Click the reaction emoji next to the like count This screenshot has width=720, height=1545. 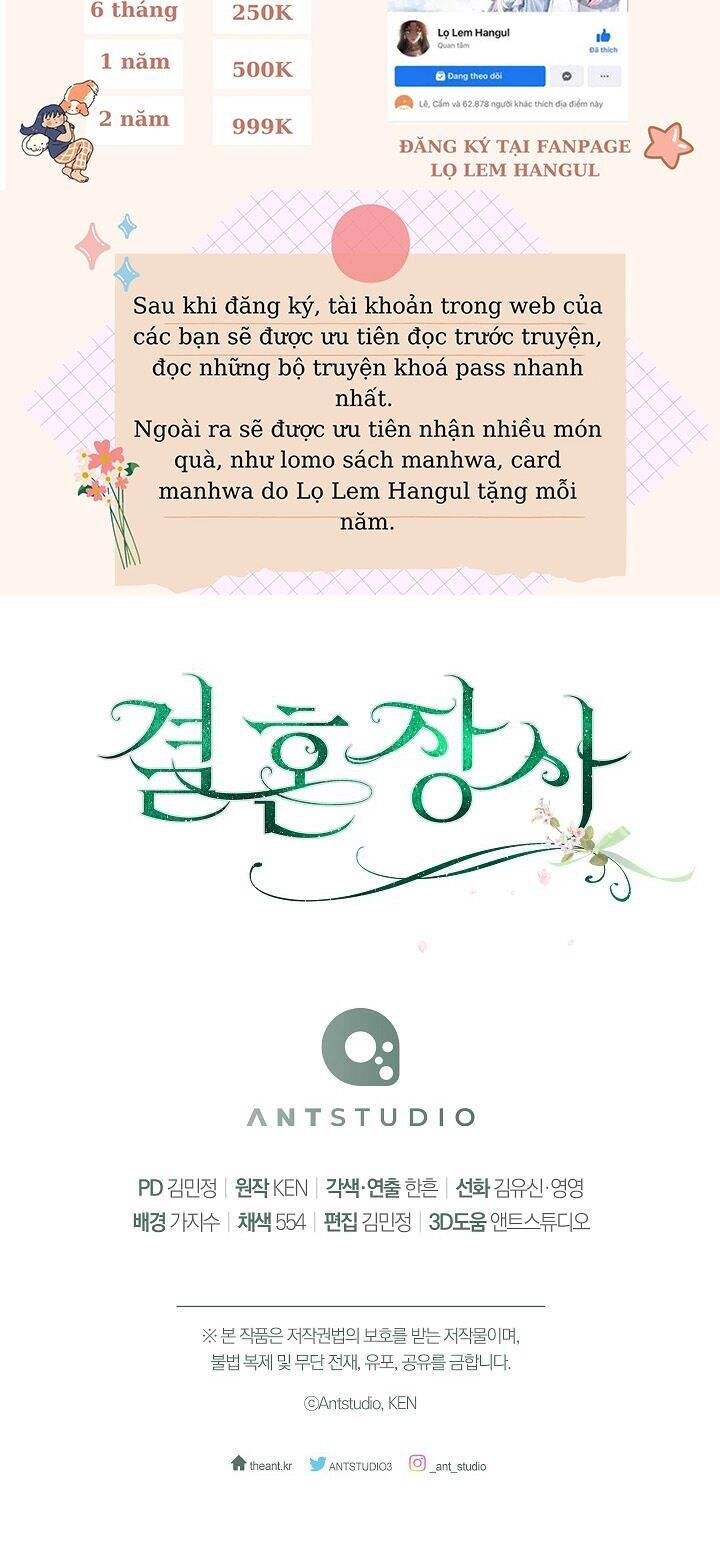click(x=404, y=102)
